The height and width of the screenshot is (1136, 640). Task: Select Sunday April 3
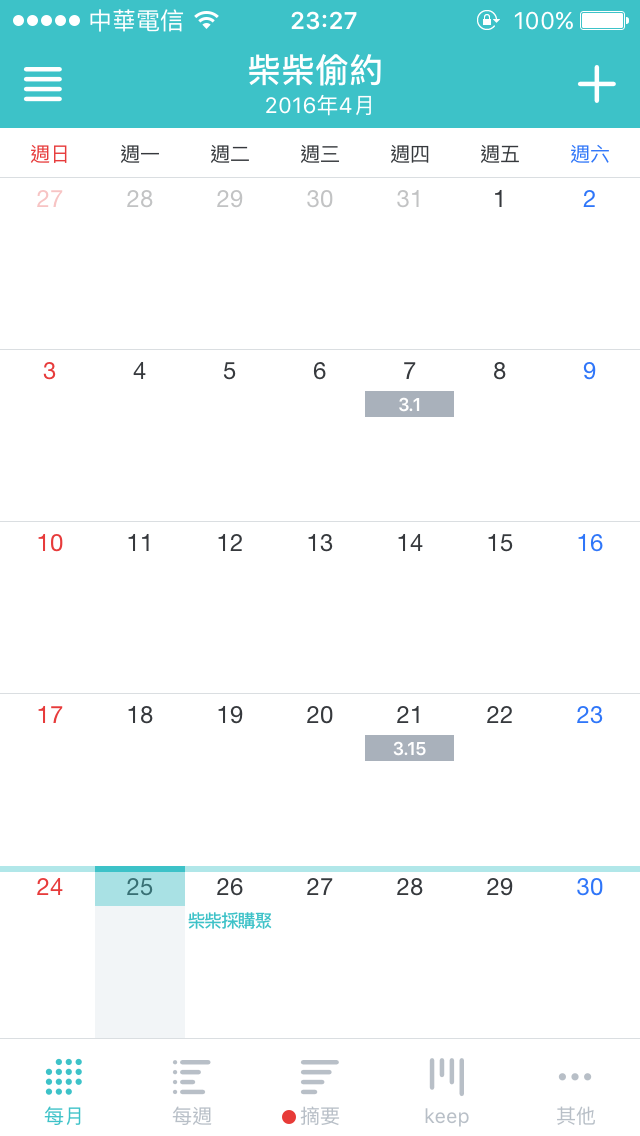tap(49, 372)
